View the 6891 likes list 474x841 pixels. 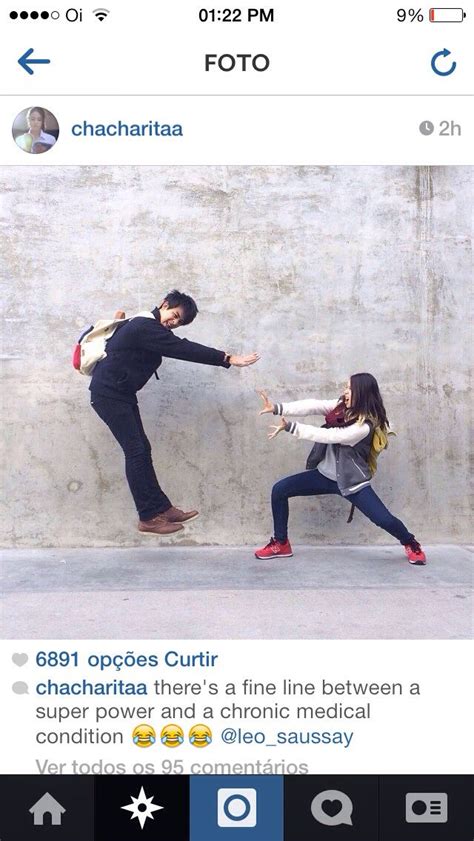(x=127, y=660)
